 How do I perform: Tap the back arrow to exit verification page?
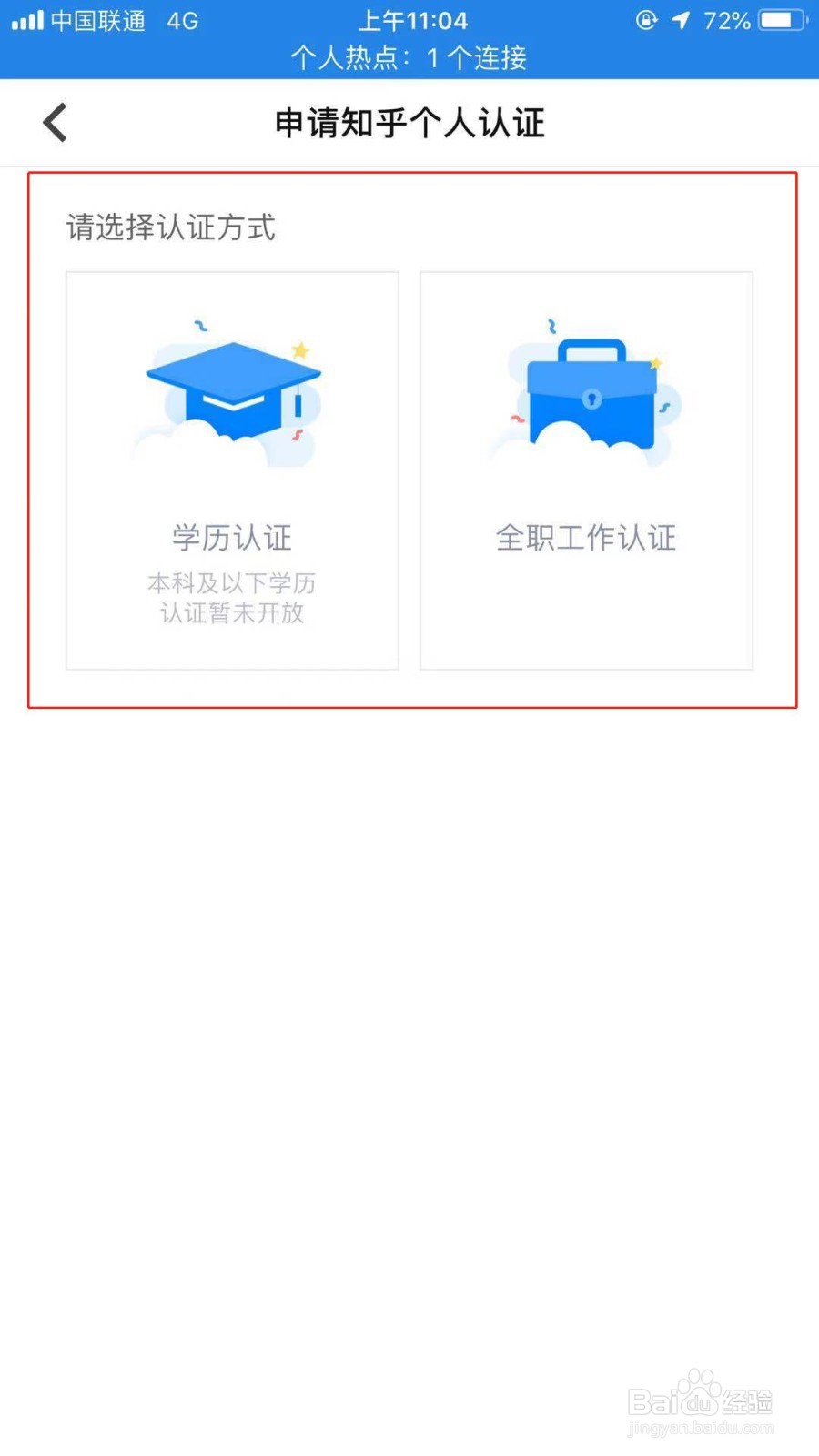(55, 121)
